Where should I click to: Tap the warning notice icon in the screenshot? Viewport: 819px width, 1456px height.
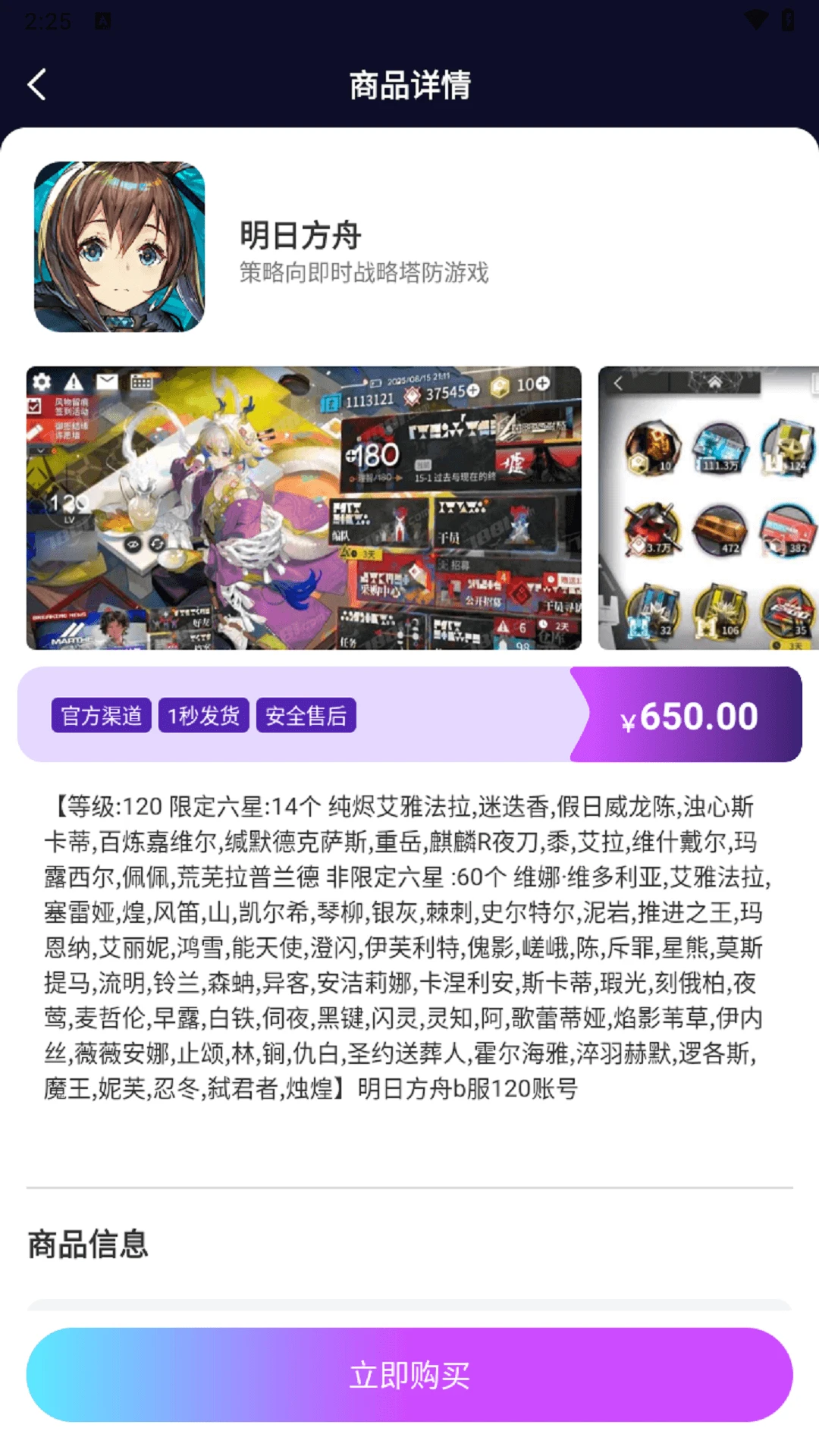coord(74,382)
